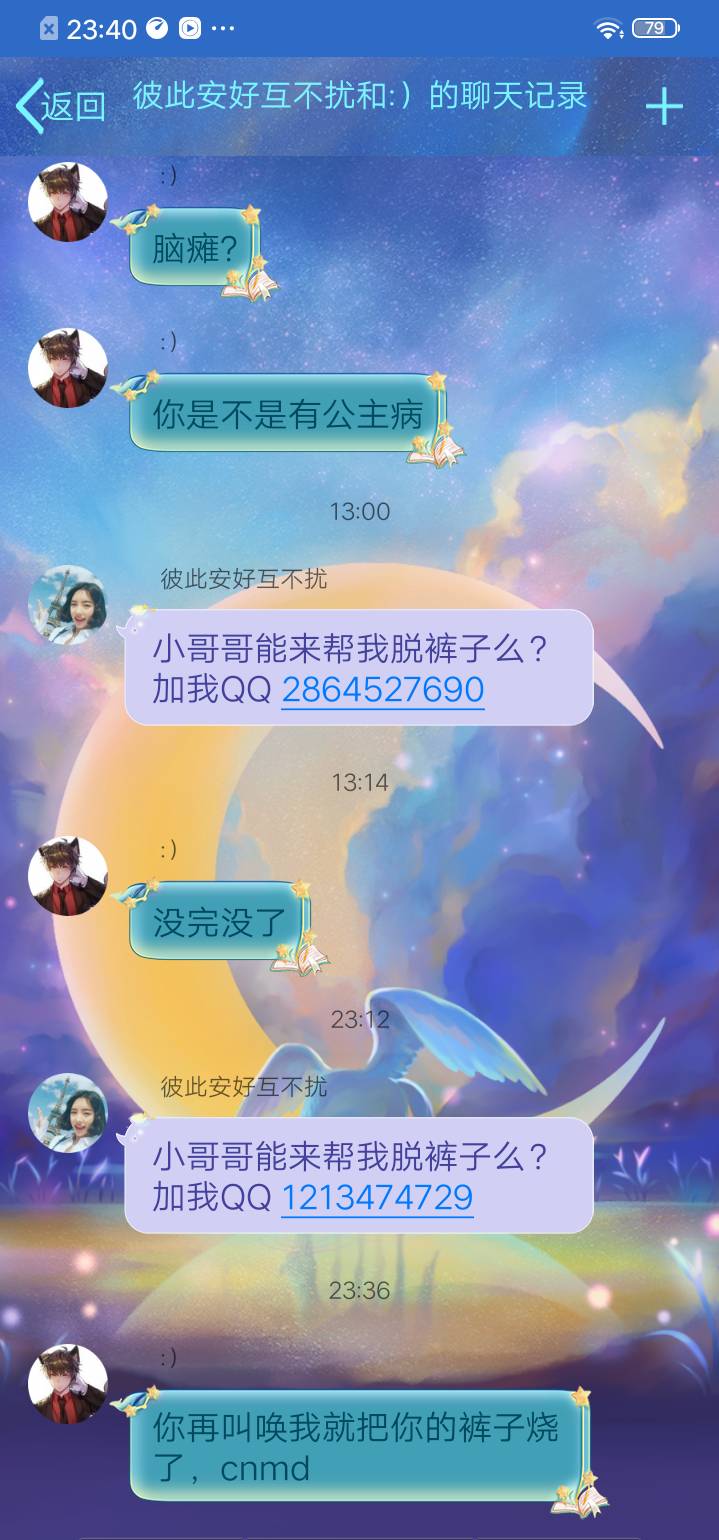
Task: Tap 返回 to go back
Action: pos(62,105)
